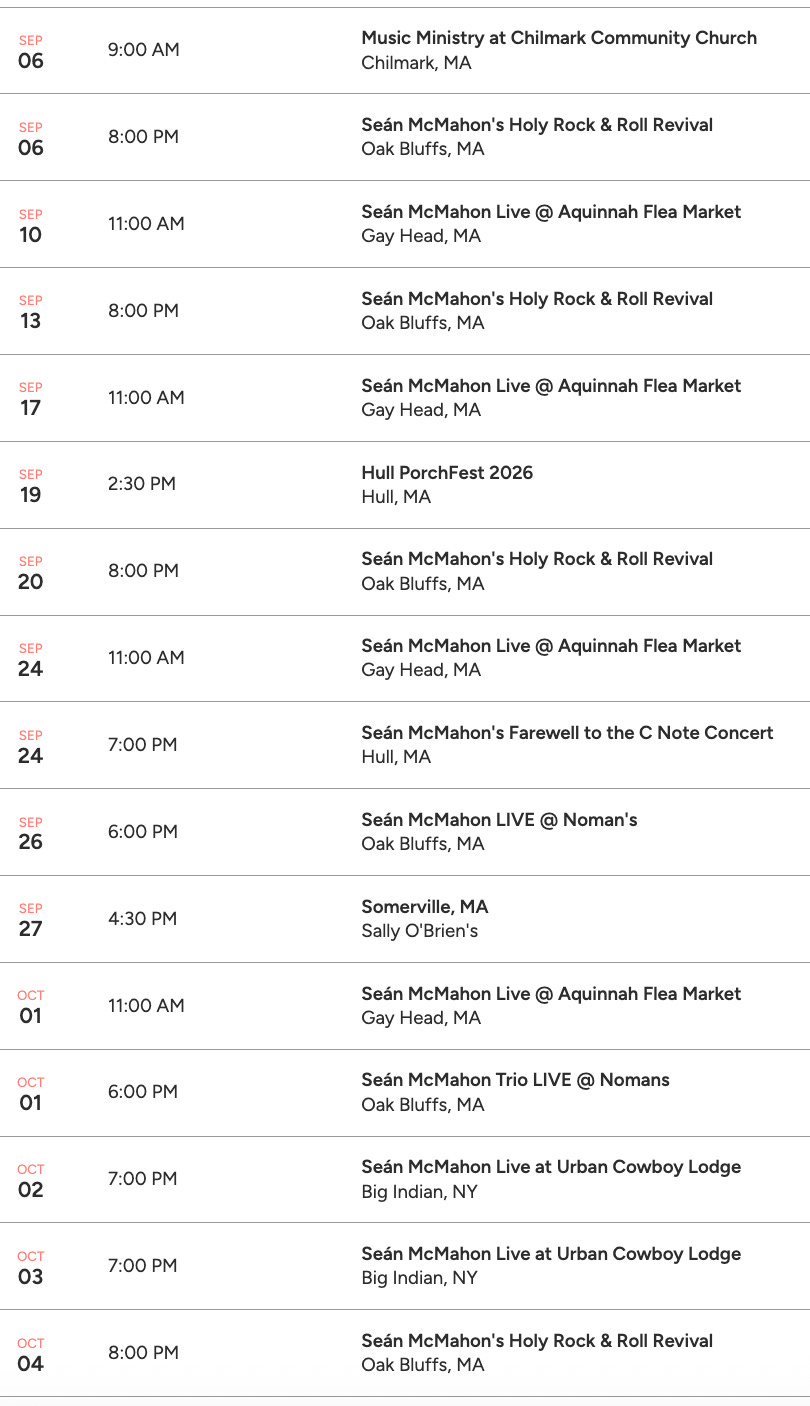
Task: Open Sep 26 Seán McMahon LIVE @ Noman's
Action: pos(405,832)
